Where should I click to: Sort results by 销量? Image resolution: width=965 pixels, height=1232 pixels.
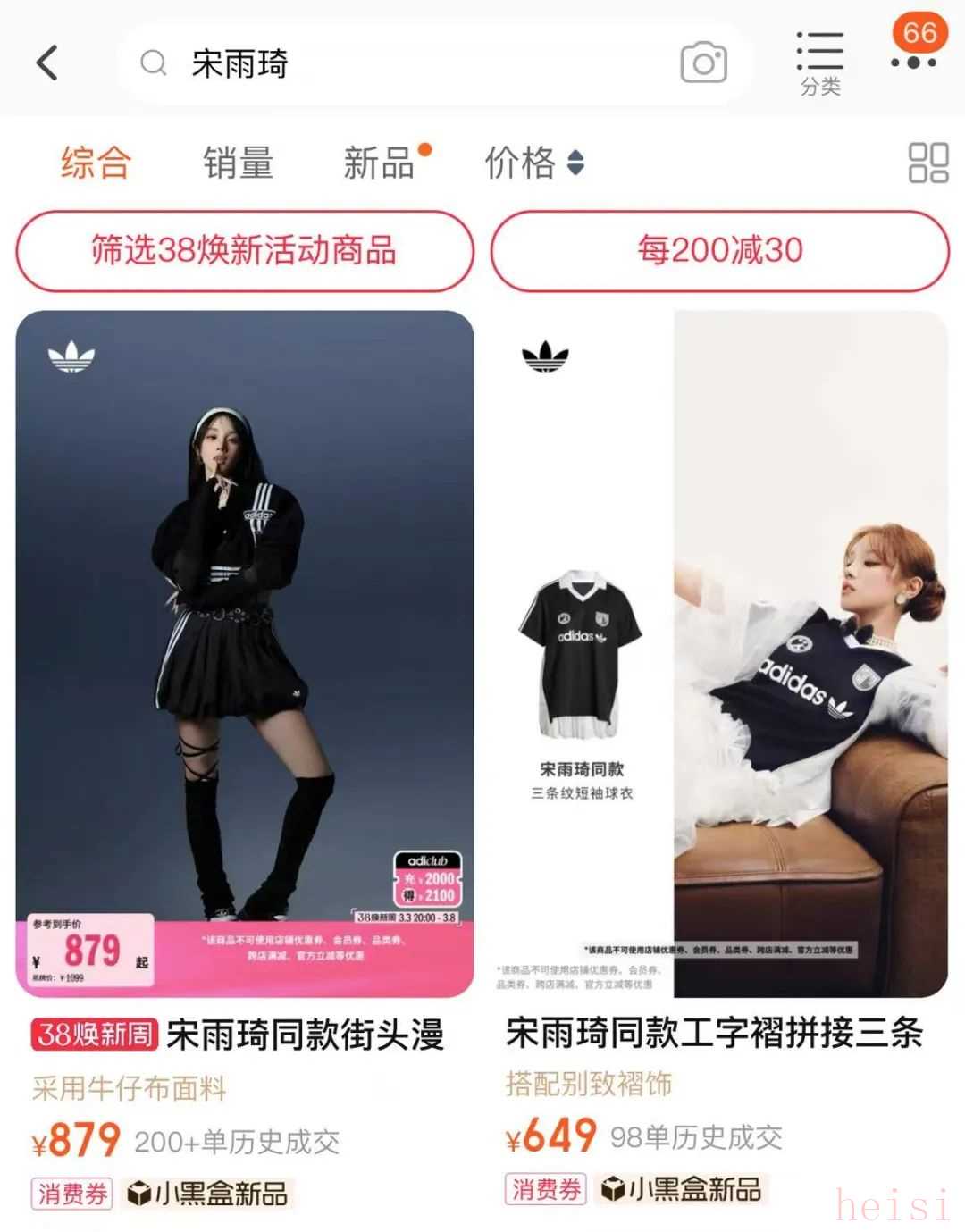(238, 163)
